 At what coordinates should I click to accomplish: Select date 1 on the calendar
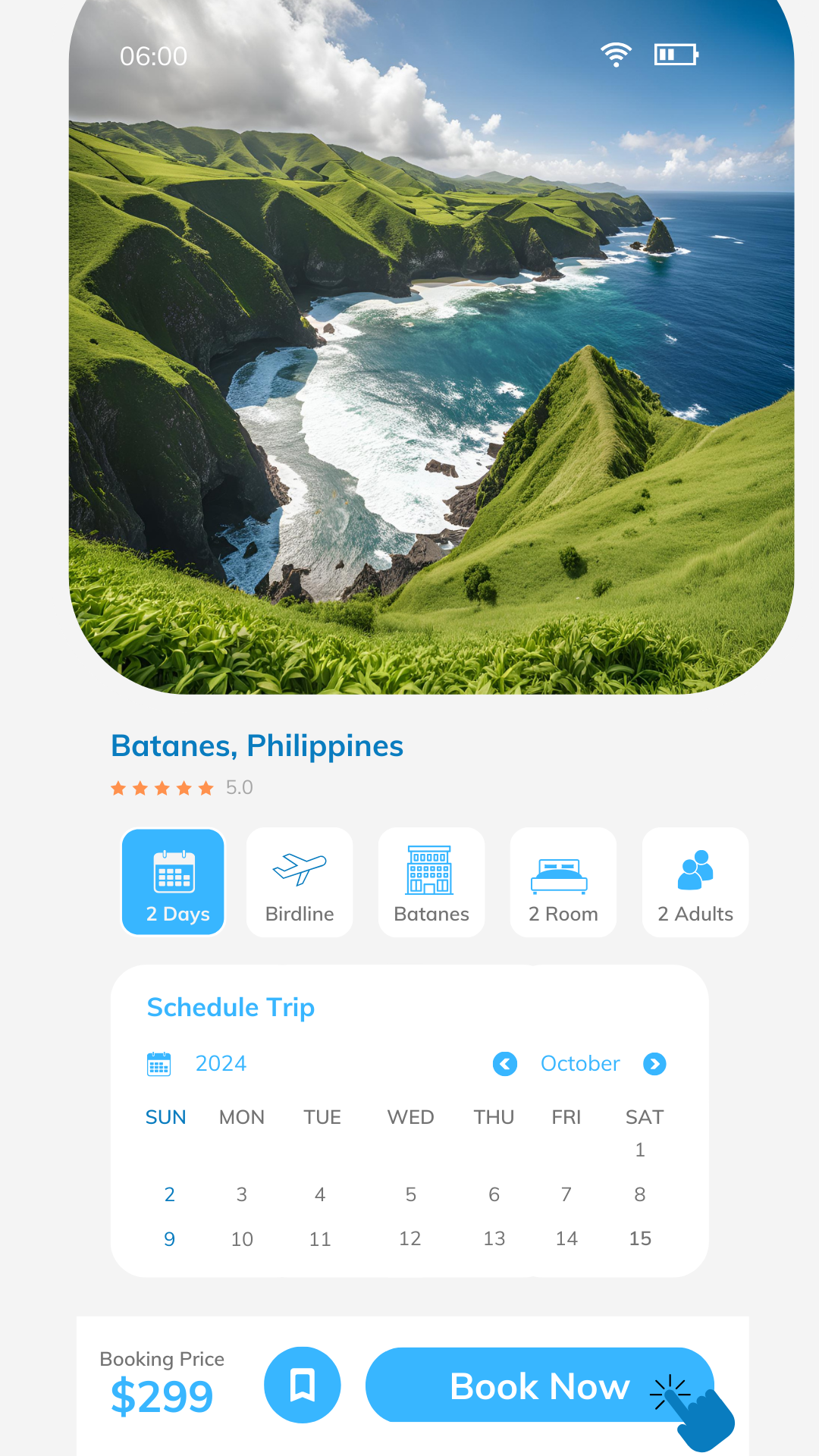[x=640, y=1150]
